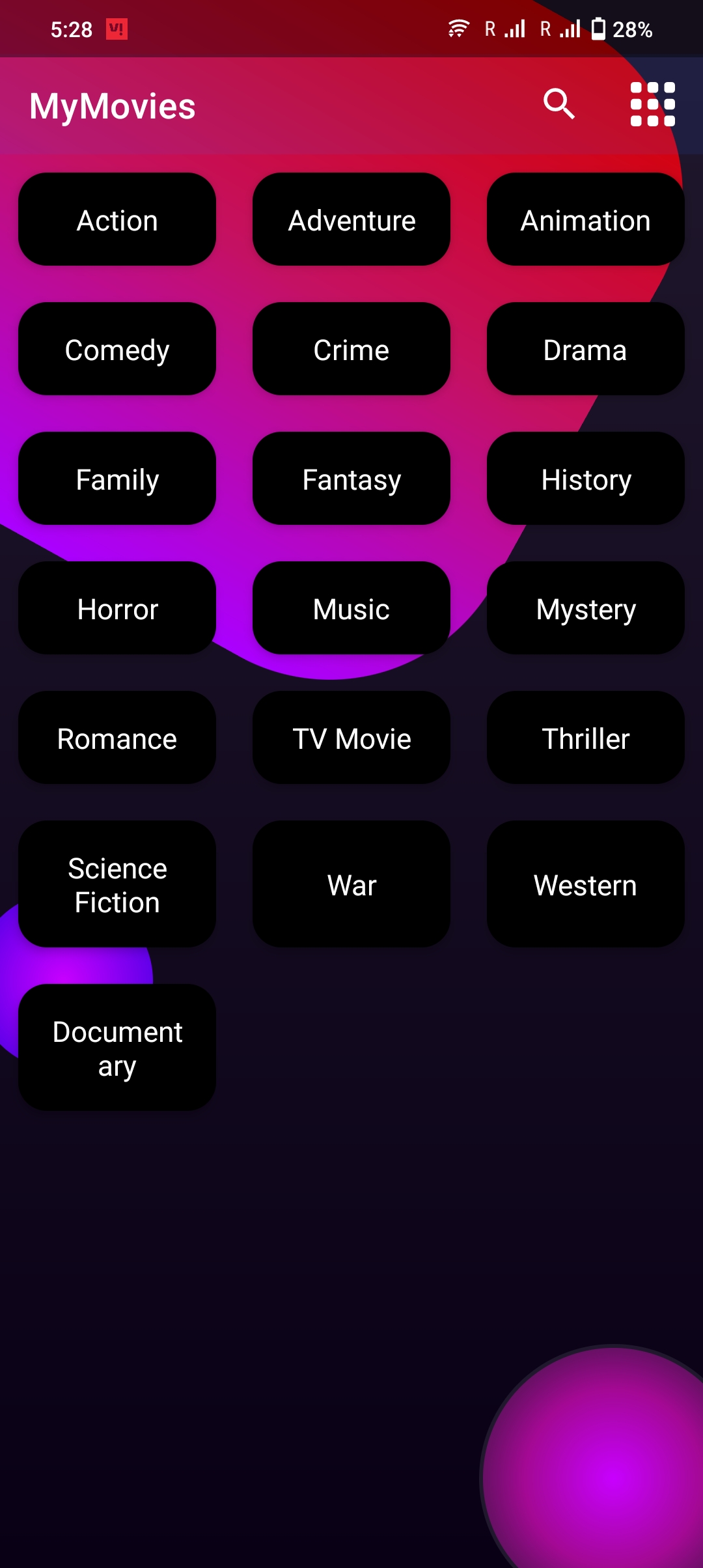View Horror movies
The width and height of the screenshot is (703, 1568).
[x=117, y=608]
